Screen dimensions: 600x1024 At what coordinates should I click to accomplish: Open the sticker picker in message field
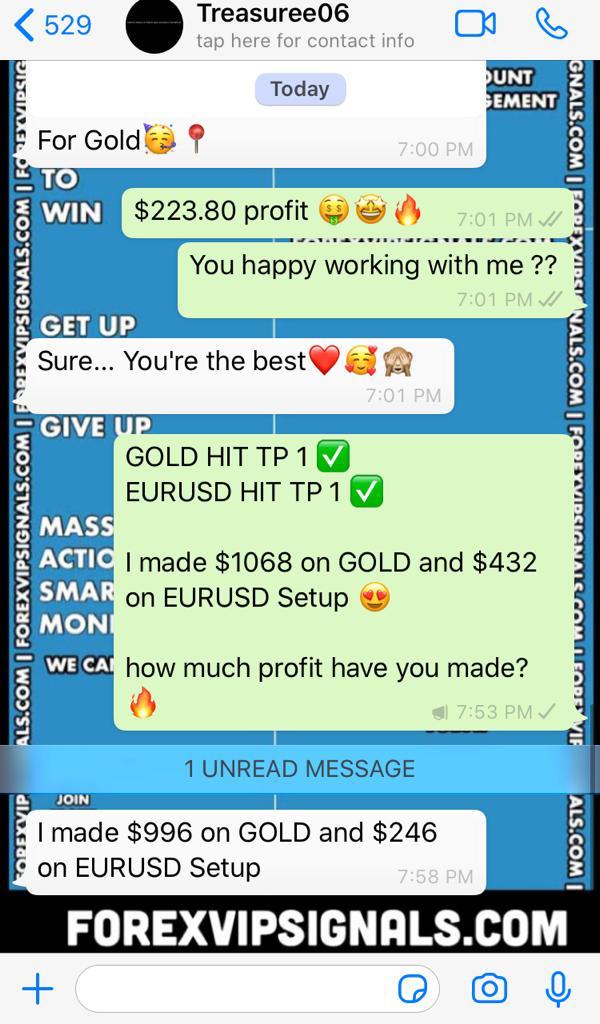[x=413, y=989]
